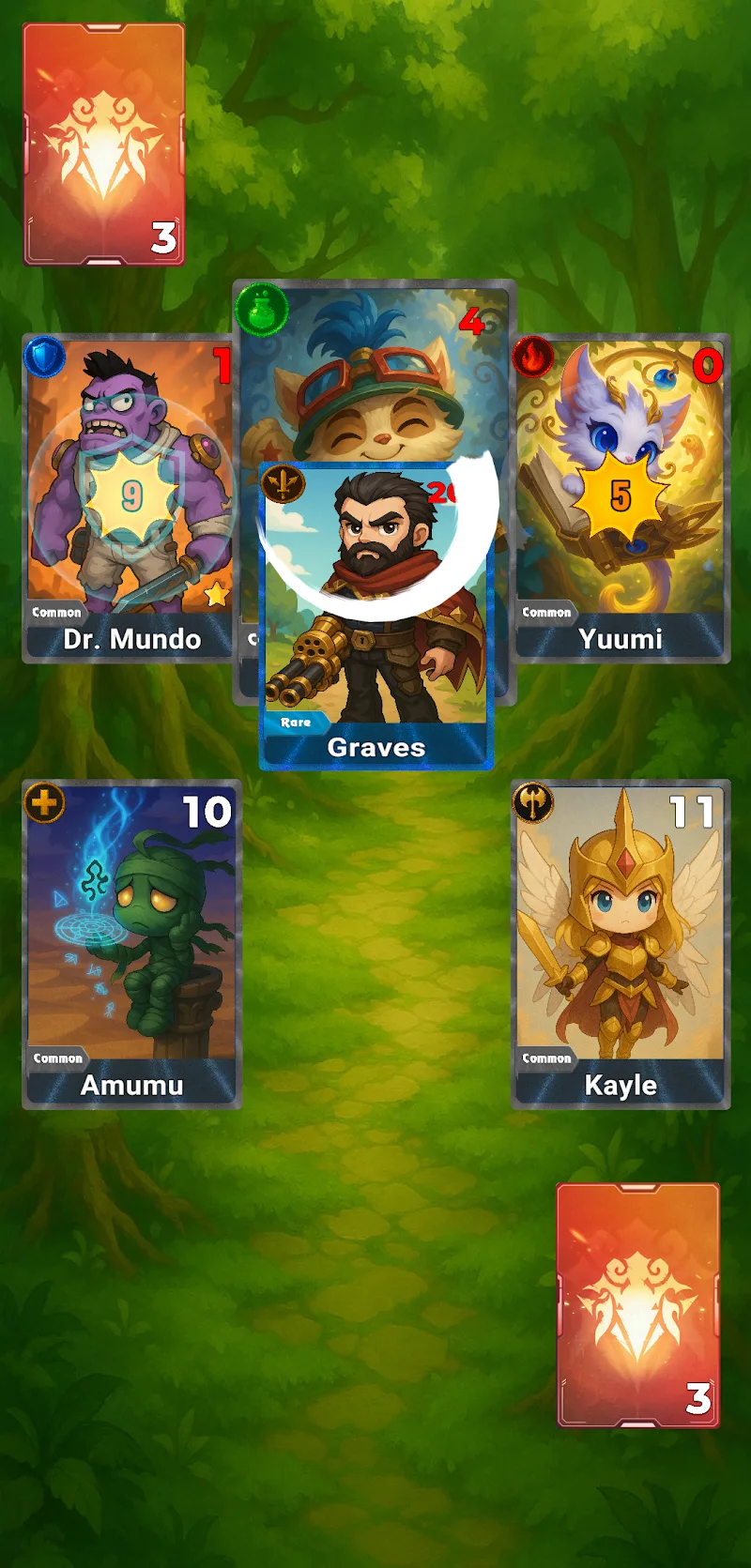This screenshot has height=1568, width=751.
Task: Play the Kayle card
Action: (x=621, y=944)
